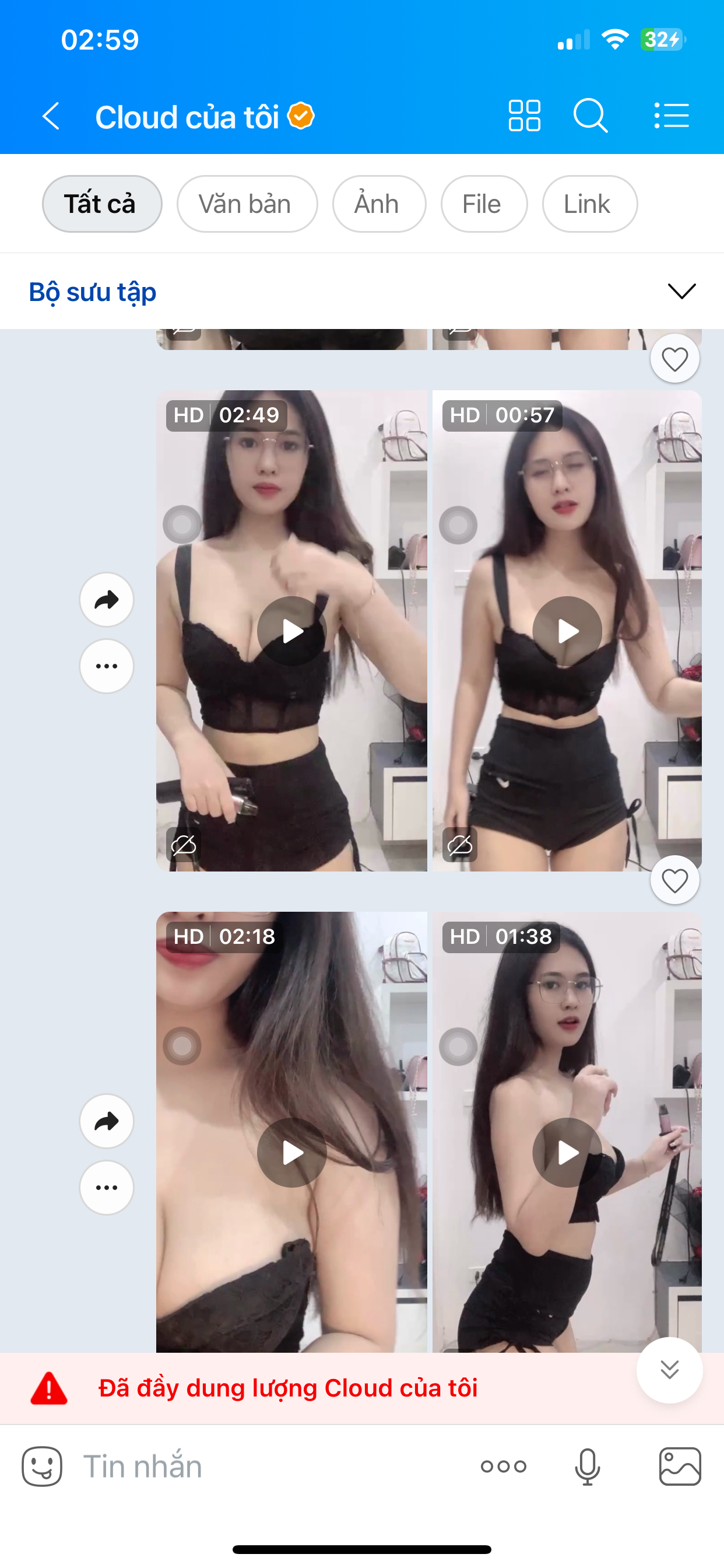Show only Ảnh items

[x=378, y=204]
